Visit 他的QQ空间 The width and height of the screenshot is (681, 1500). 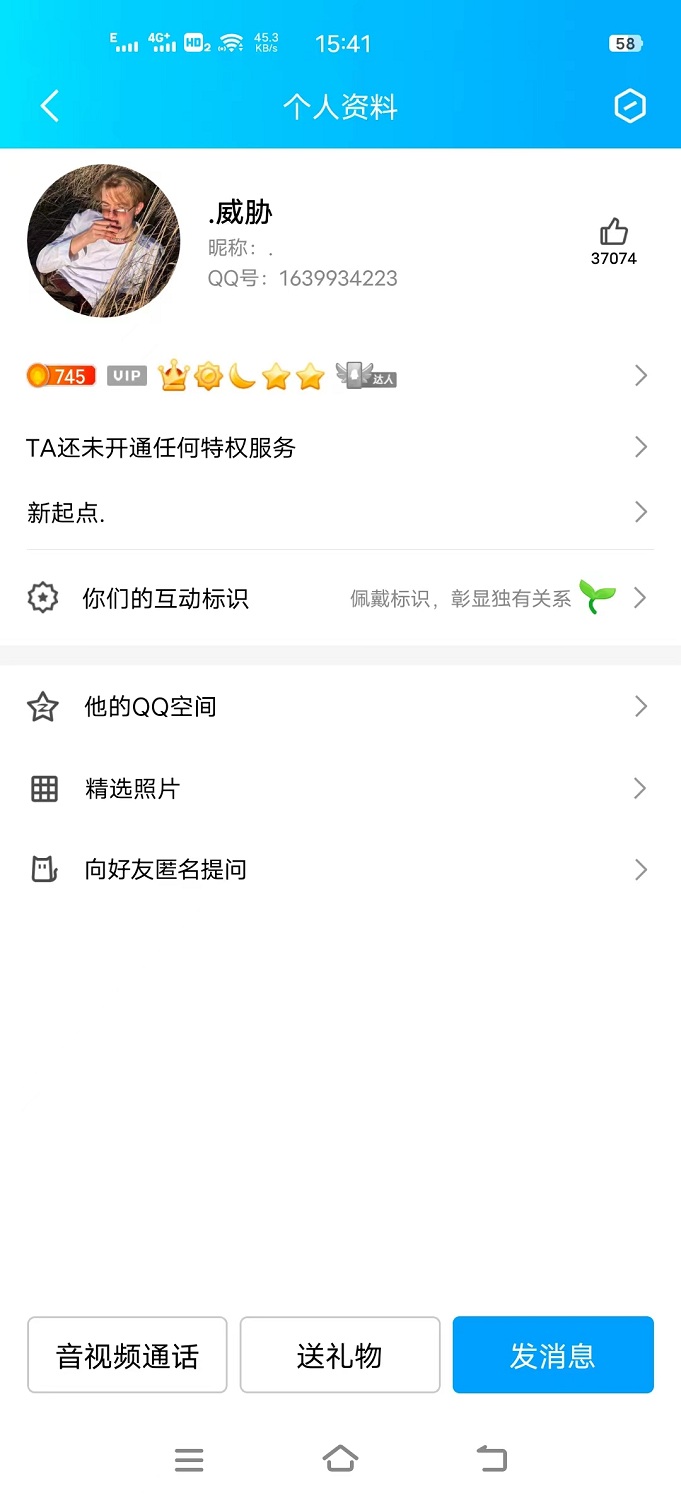(x=340, y=707)
